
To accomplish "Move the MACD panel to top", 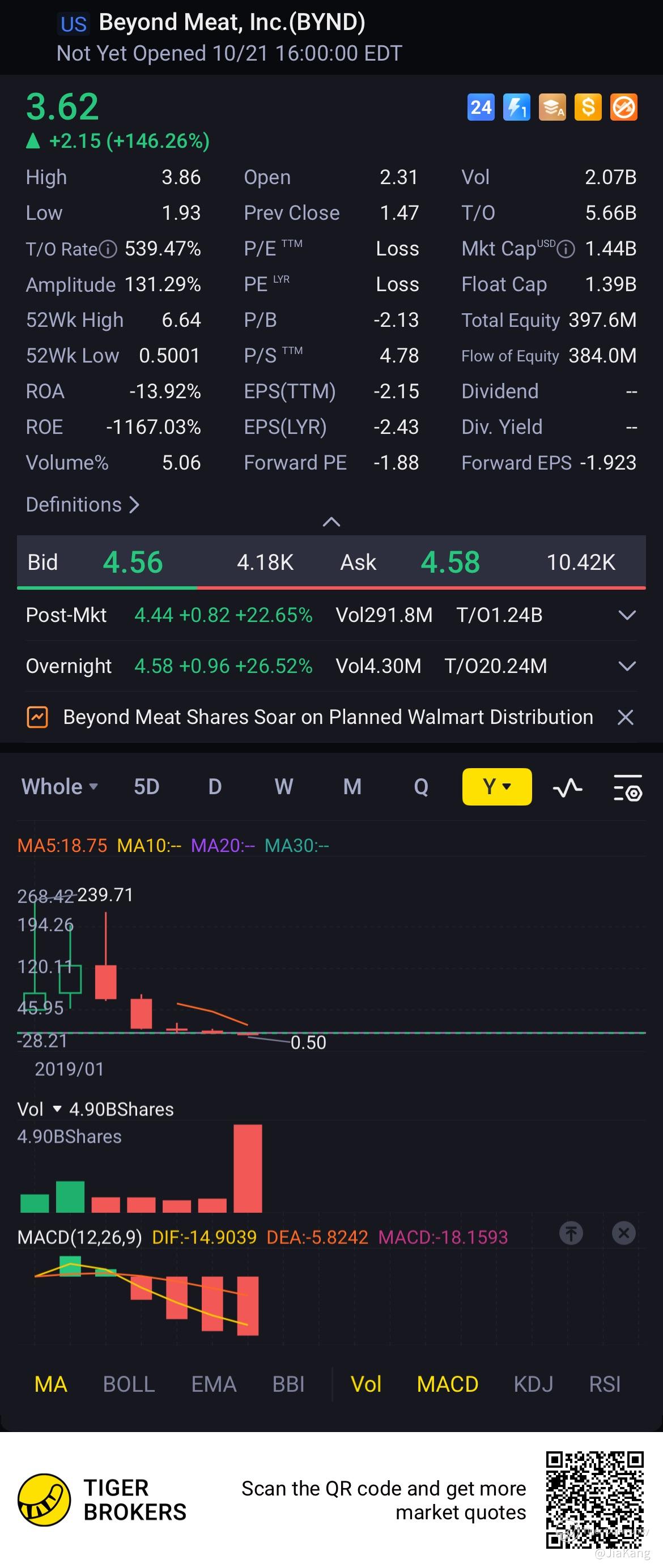I will tap(571, 1233).
